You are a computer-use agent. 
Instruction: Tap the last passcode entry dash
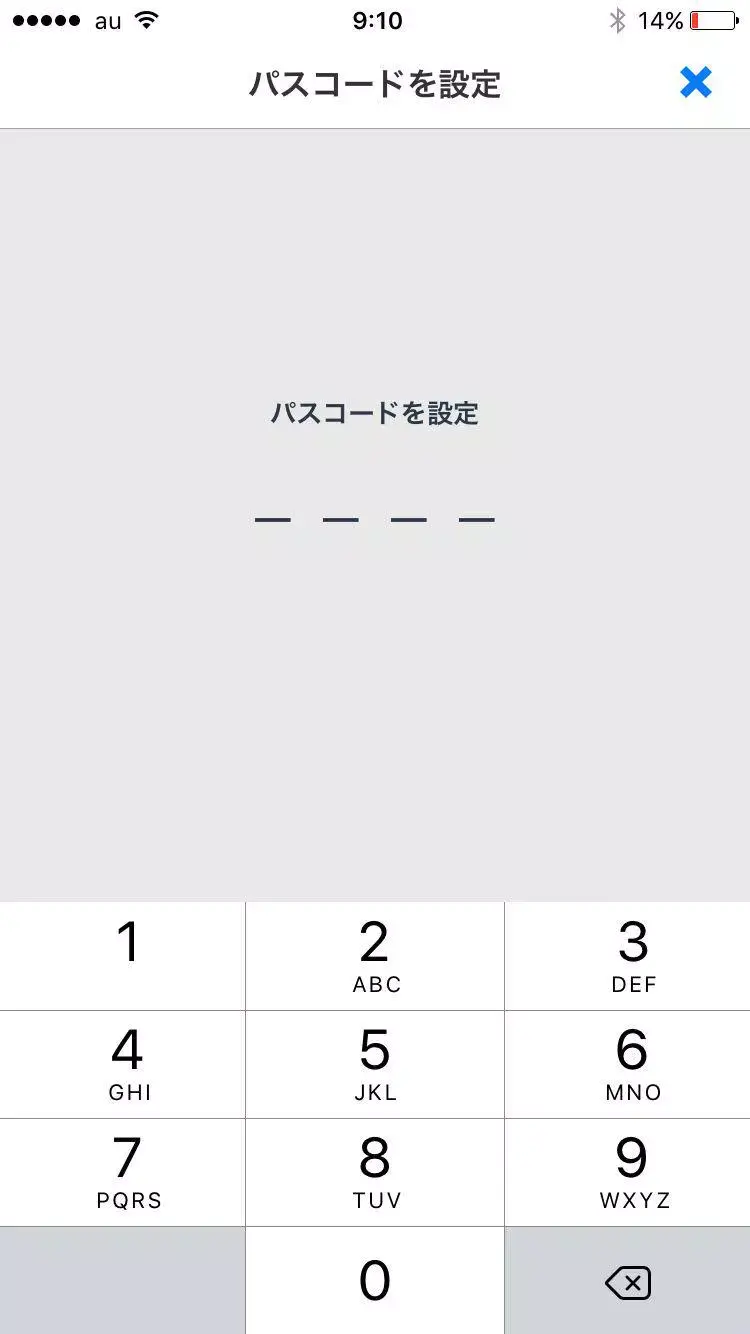coord(476,519)
